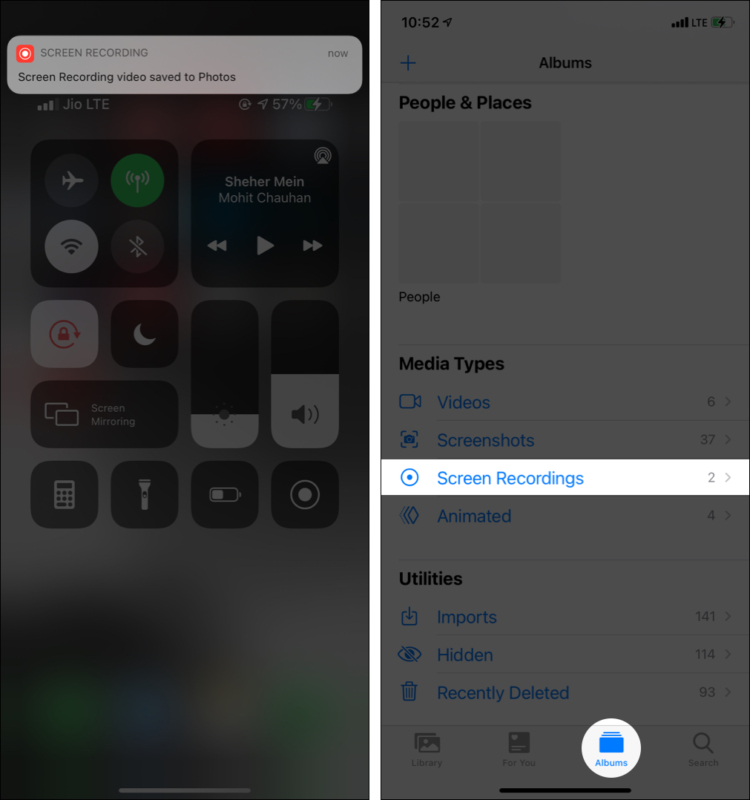750x800 pixels.
Task: Open the Hidden album
Action: [465, 655]
